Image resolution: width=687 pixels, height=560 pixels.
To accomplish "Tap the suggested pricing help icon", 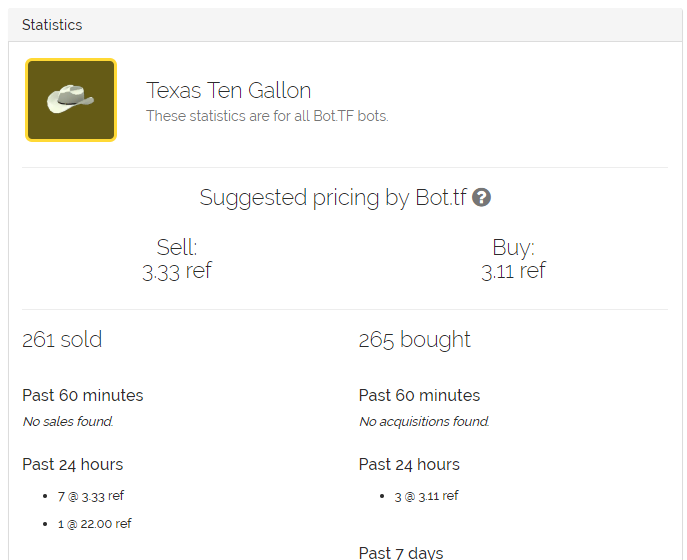I will (481, 198).
